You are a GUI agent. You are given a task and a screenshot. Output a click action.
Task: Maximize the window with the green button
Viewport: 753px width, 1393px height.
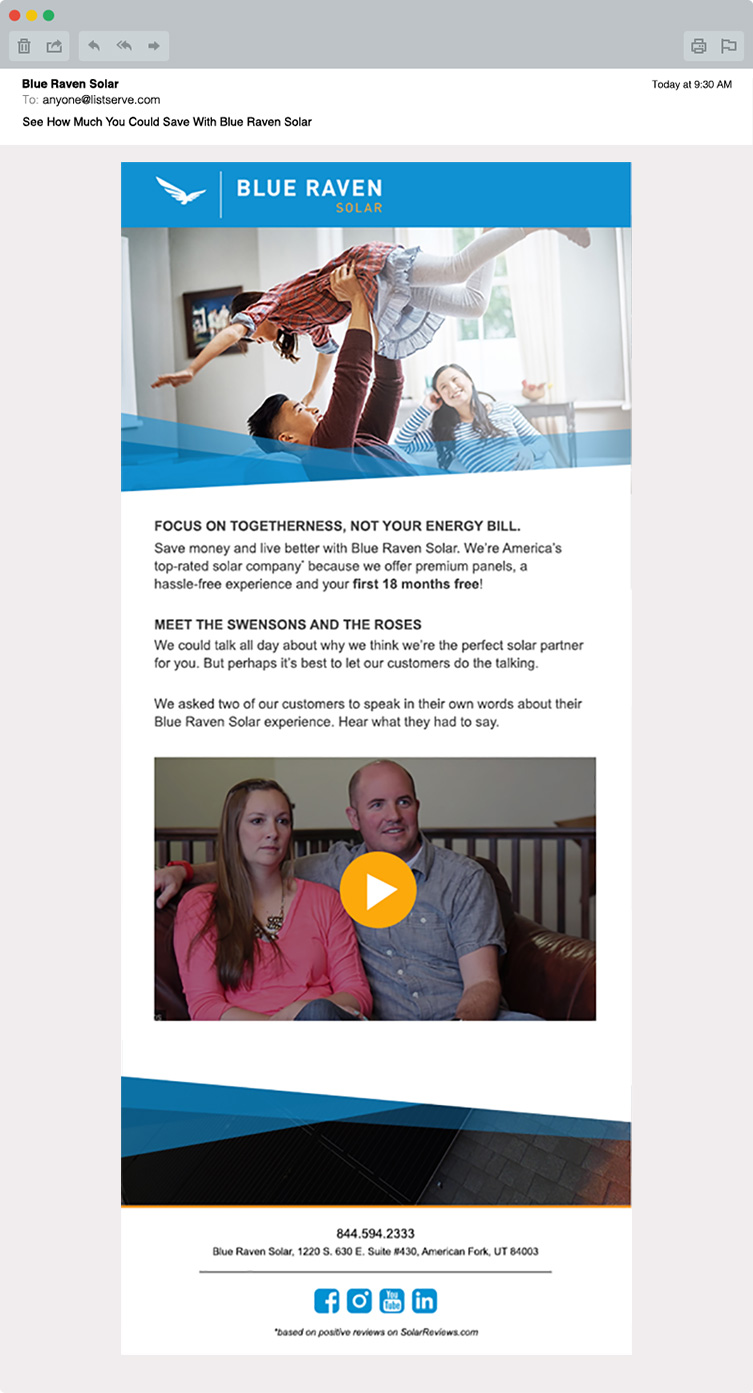click(x=49, y=15)
